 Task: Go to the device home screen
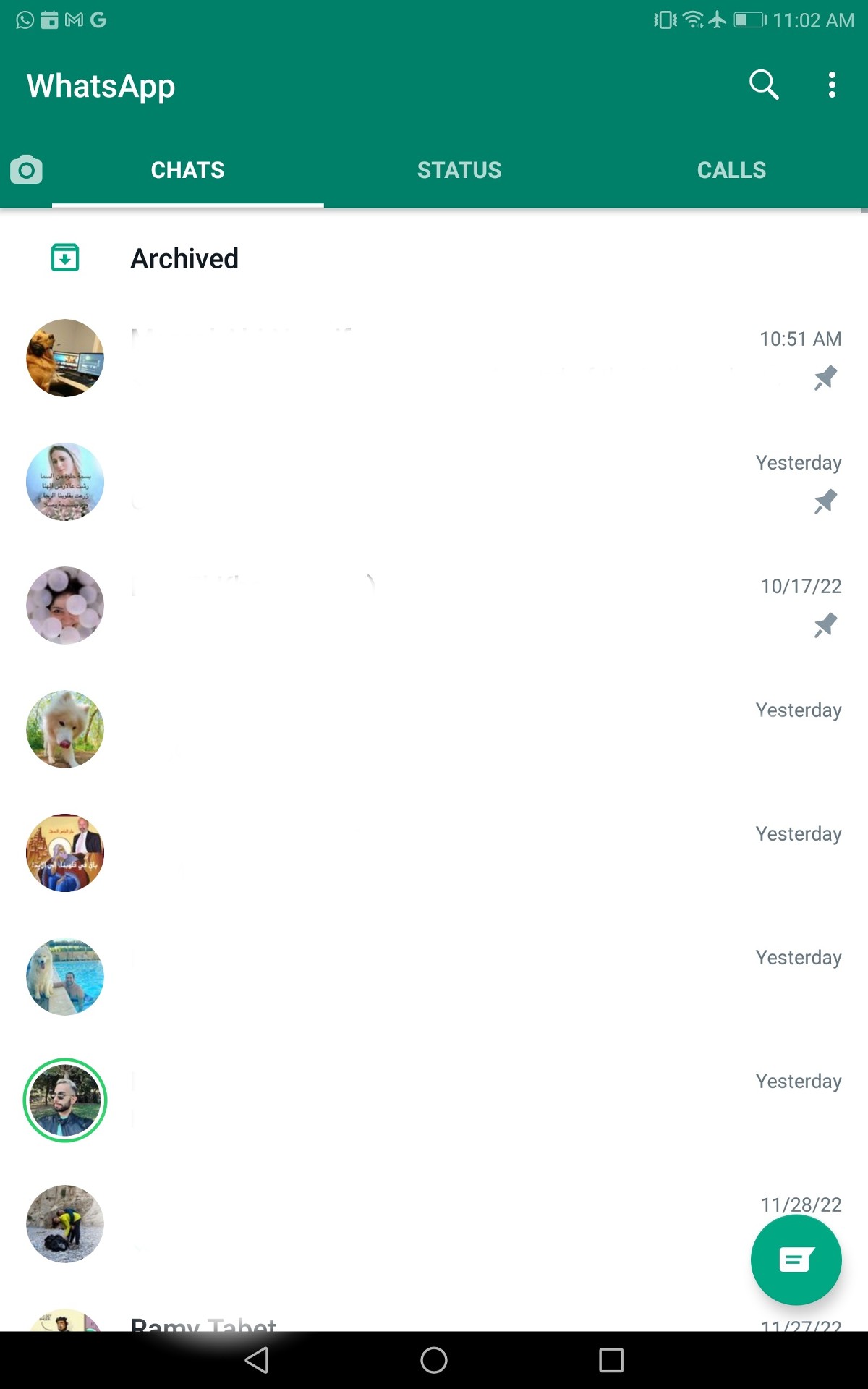pyautogui.click(x=433, y=1360)
